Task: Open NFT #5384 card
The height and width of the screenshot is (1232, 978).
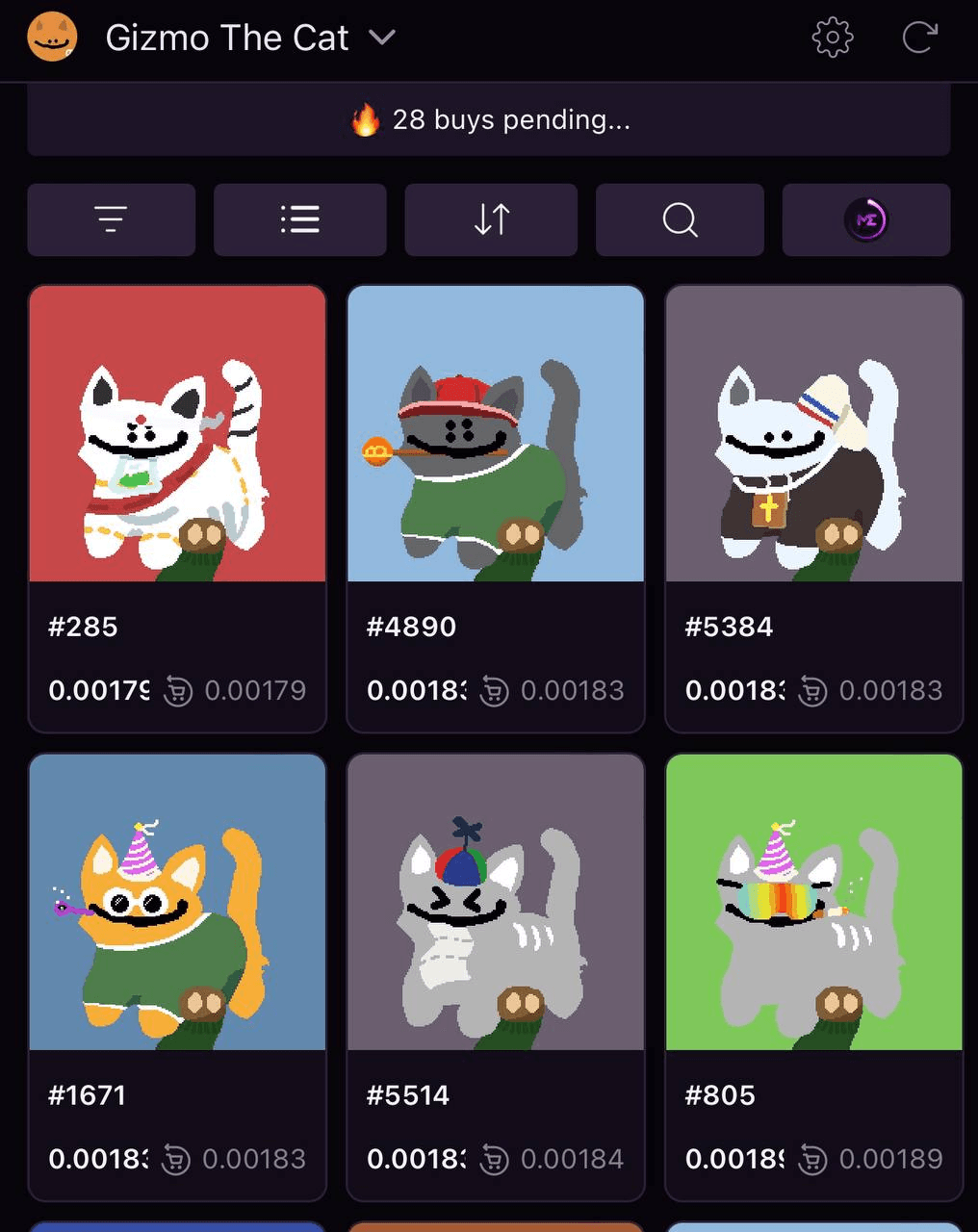Action: coord(813,434)
